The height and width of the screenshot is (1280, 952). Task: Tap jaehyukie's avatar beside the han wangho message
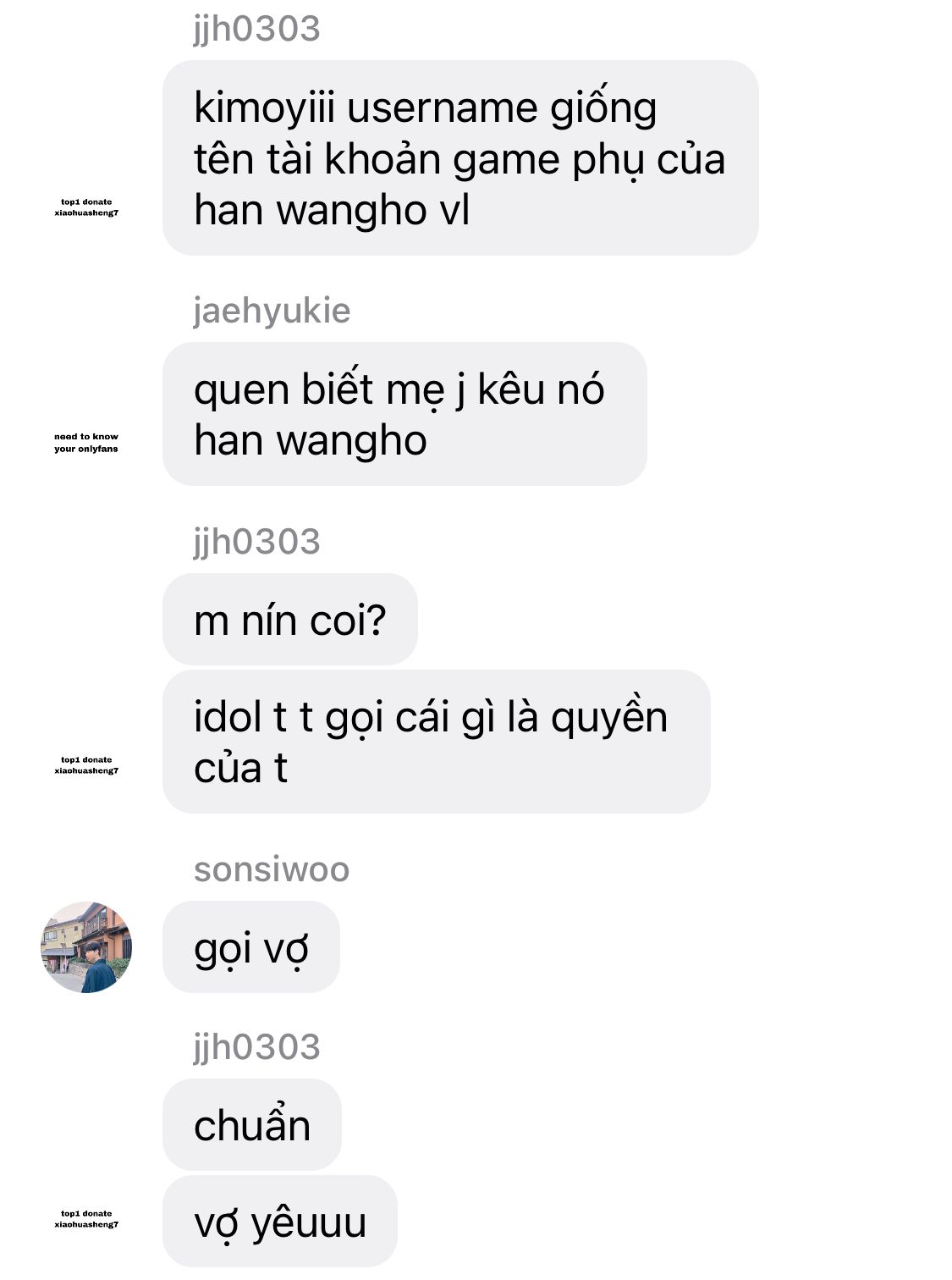point(86,443)
